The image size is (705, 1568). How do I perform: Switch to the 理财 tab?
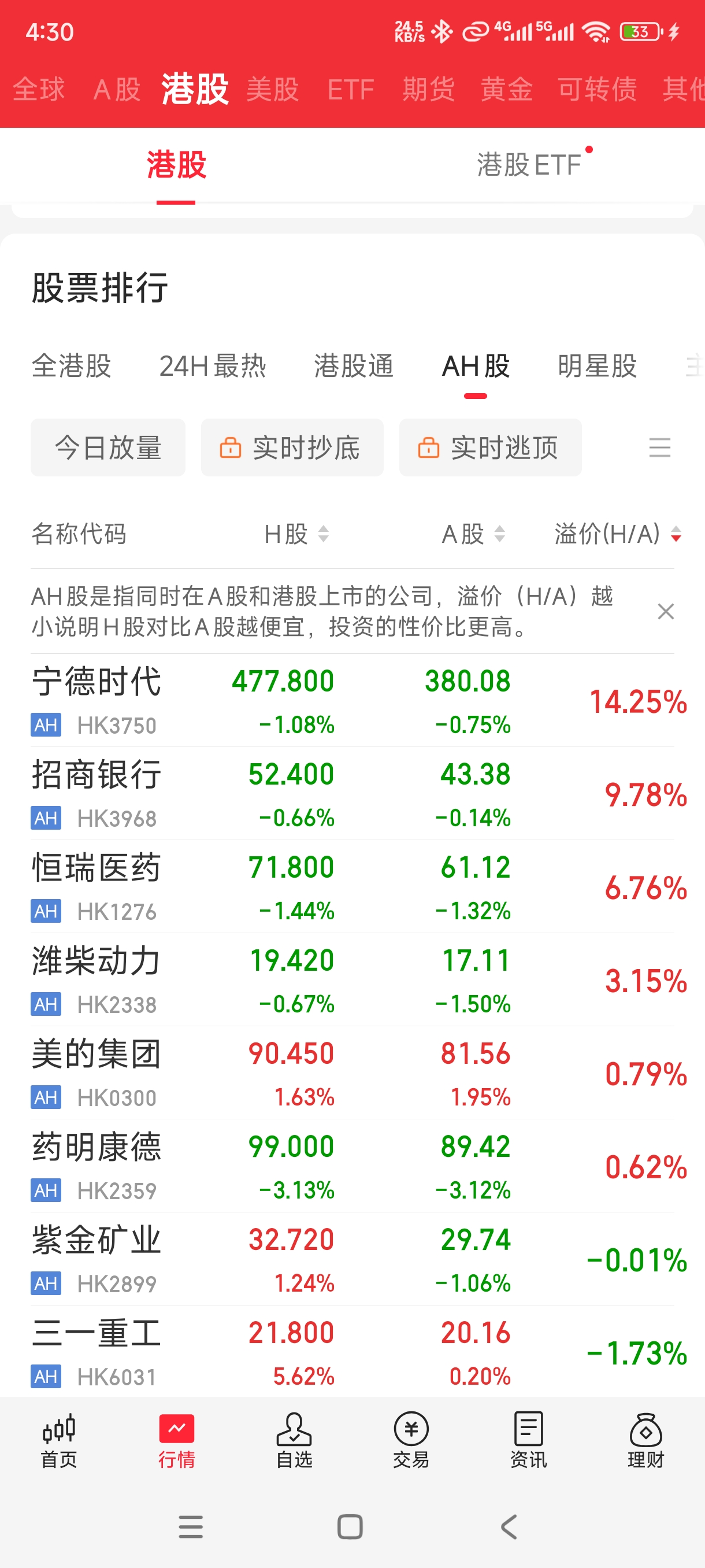pos(645,1440)
